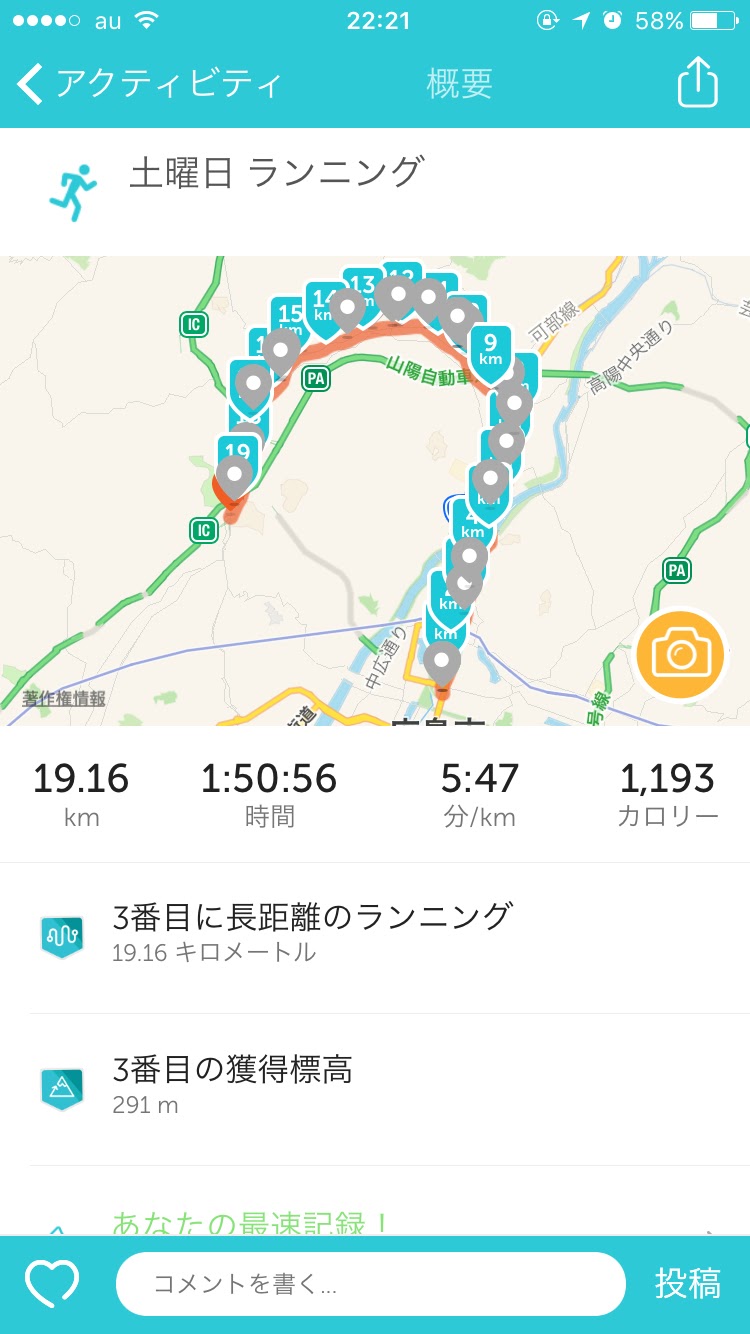
Task: Open 著作権情報 map copyright link
Action: (64, 699)
